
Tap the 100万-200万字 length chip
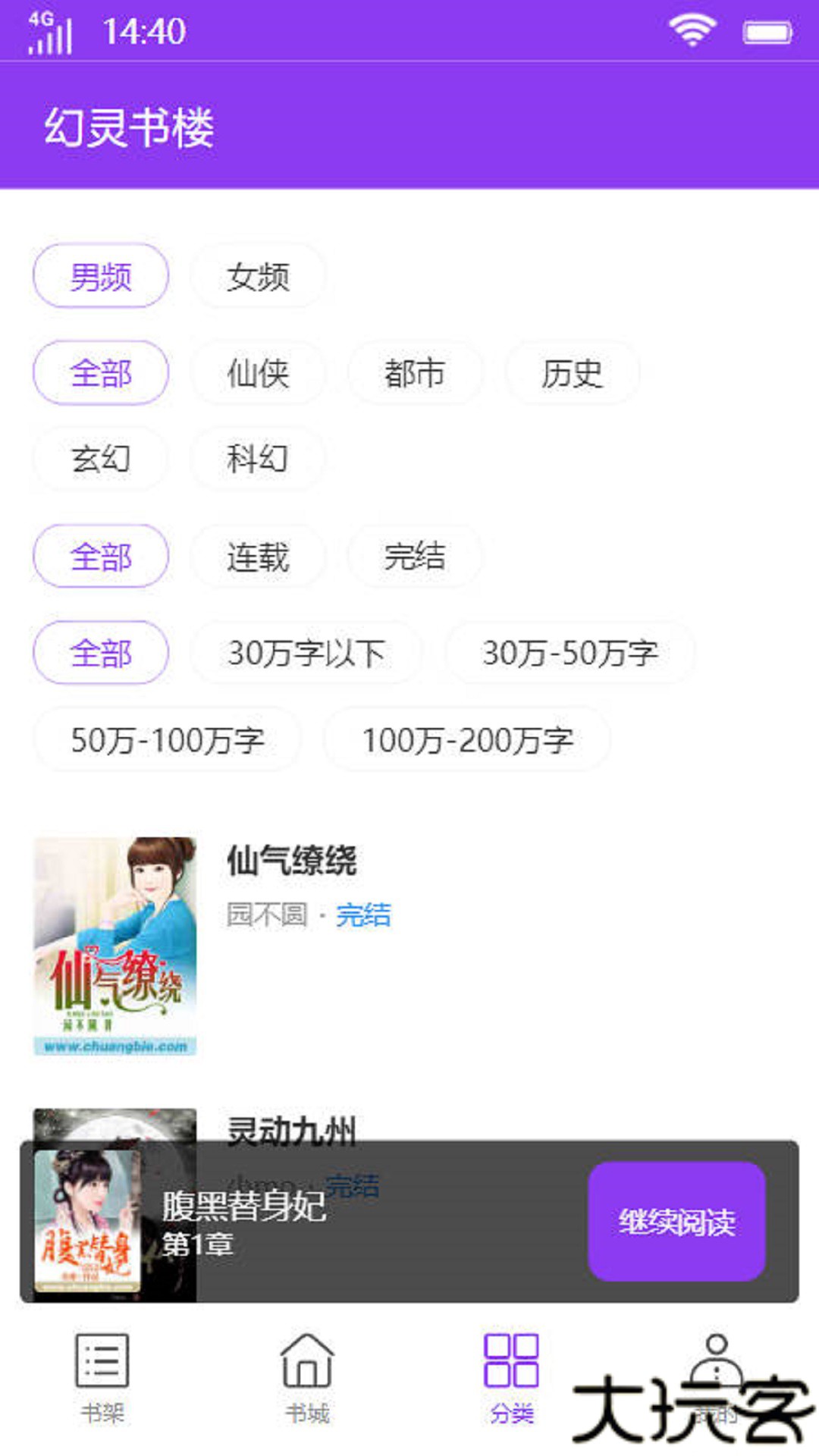[467, 739]
